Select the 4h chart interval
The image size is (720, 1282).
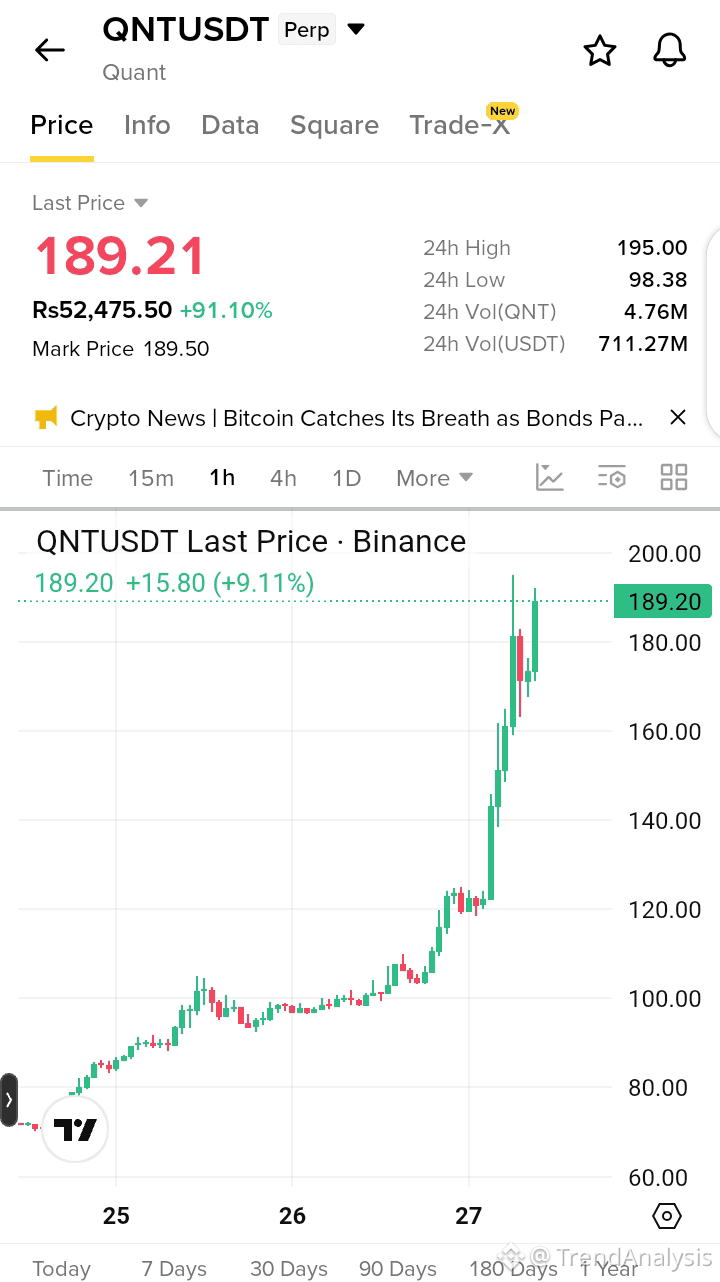point(283,478)
